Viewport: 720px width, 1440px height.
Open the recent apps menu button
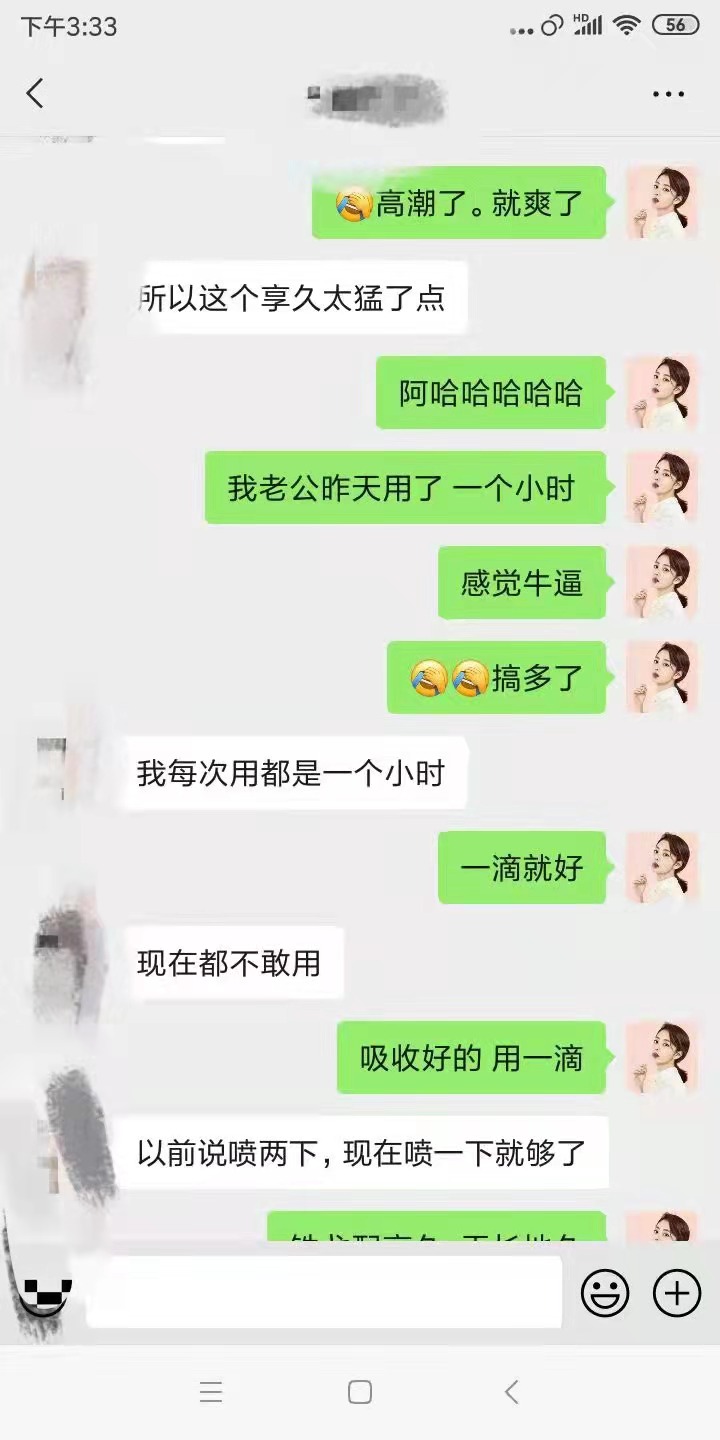pyautogui.click(x=210, y=1391)
